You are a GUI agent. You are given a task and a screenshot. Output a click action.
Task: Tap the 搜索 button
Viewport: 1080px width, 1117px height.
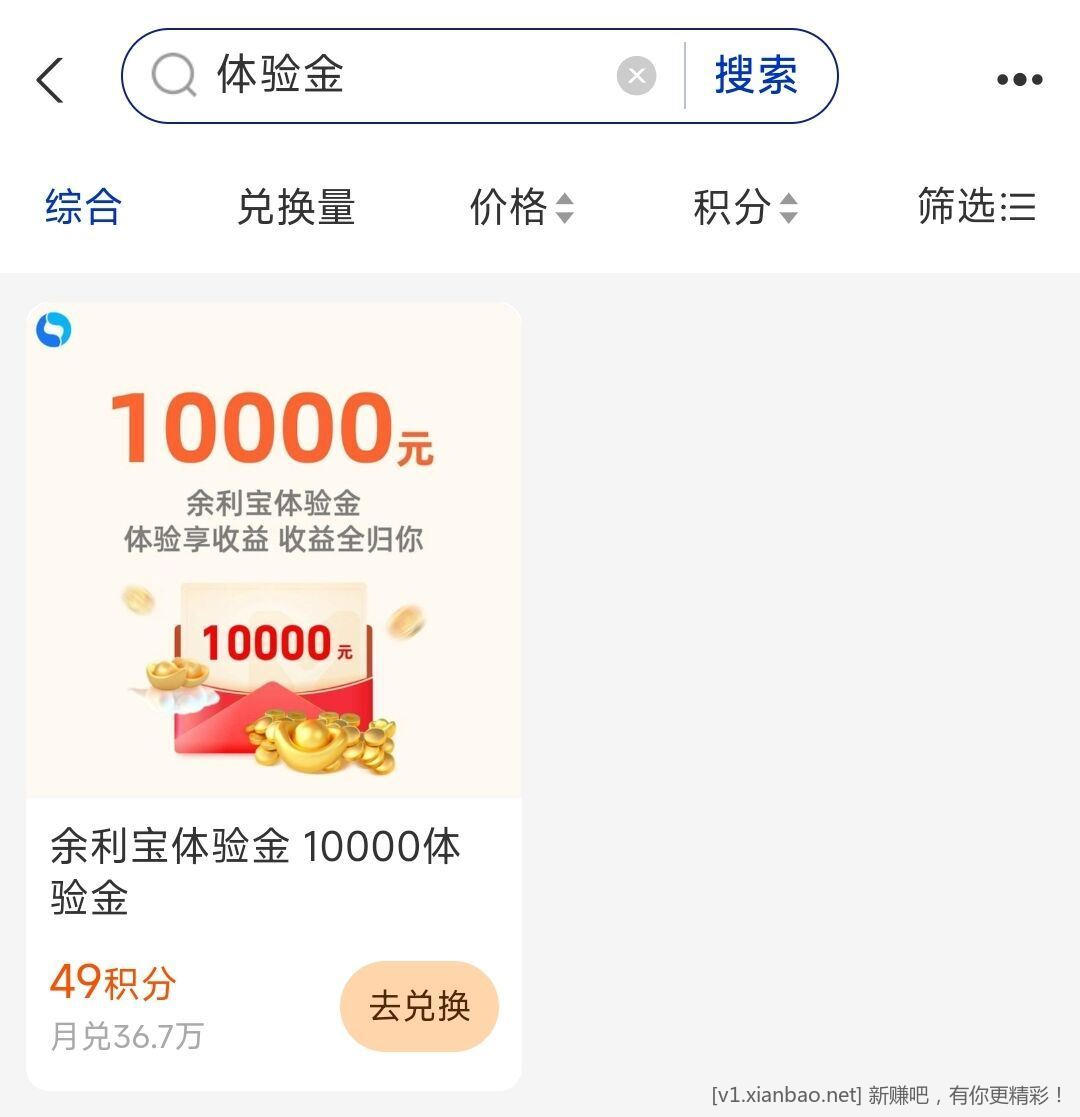756,76
